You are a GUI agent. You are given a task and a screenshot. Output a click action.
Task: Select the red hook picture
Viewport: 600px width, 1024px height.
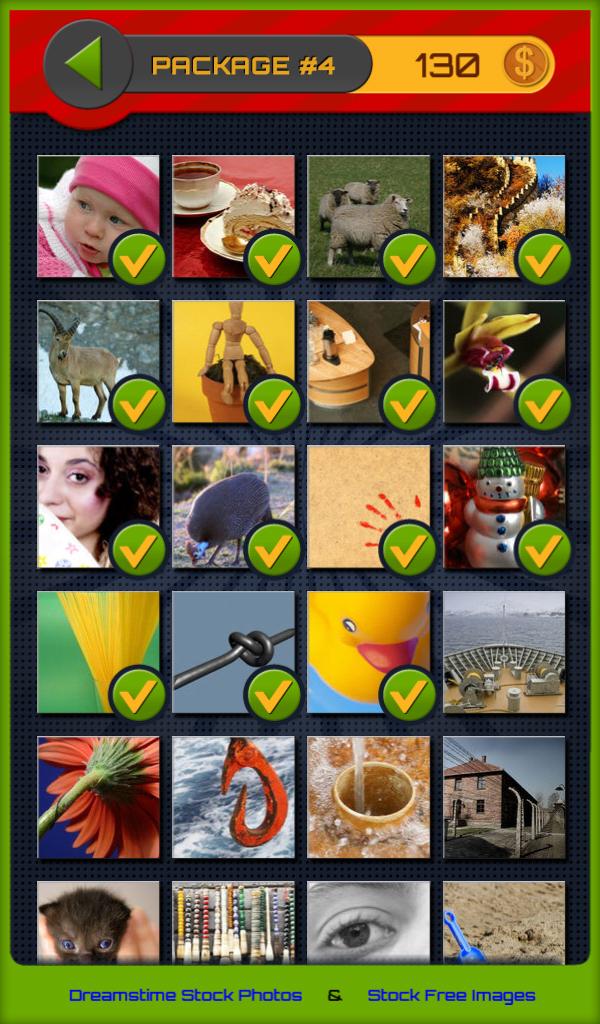(x=233, y=797)
